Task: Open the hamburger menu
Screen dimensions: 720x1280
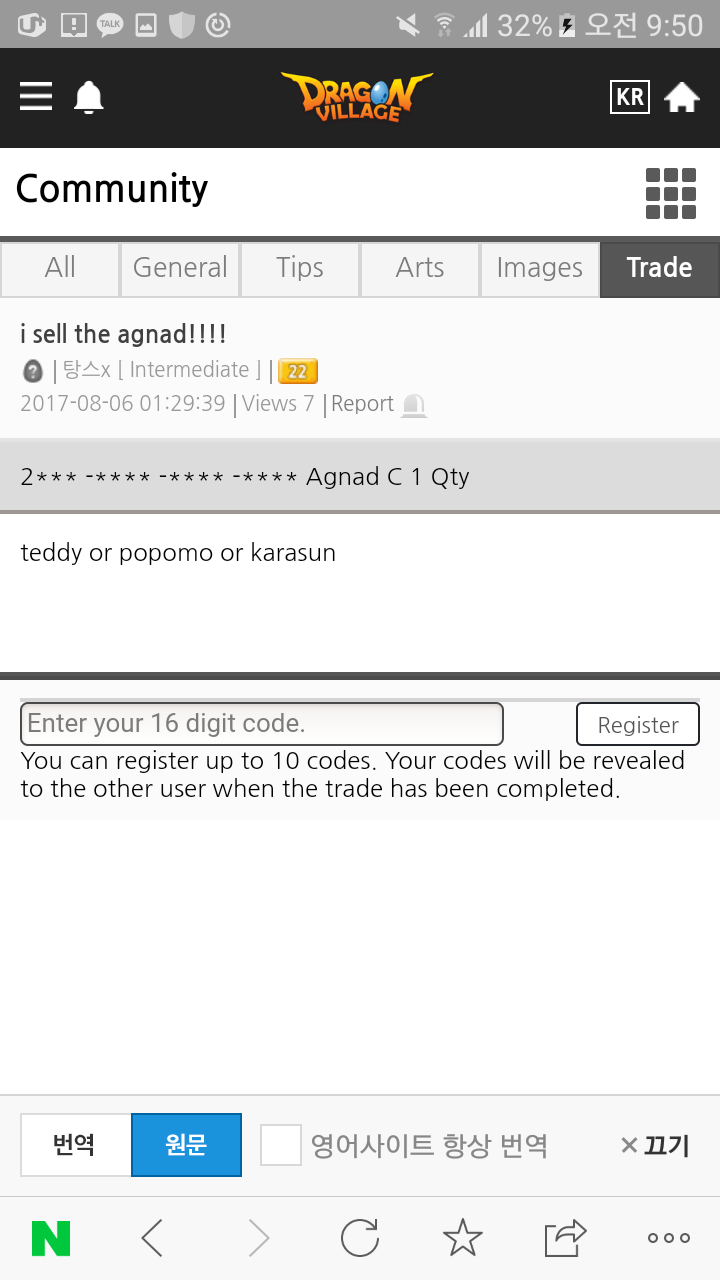Action: click(36, 97)
